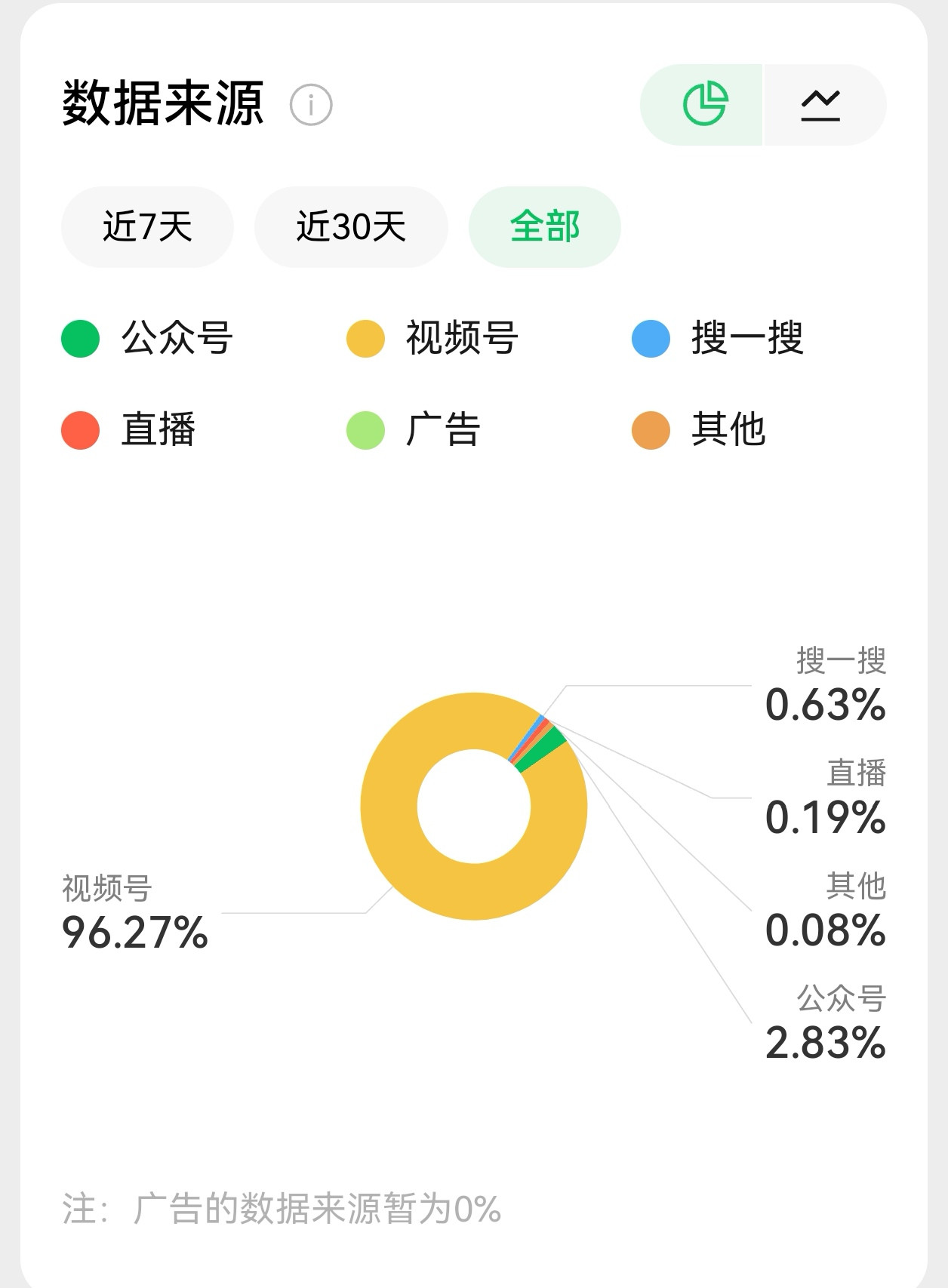Viewport: 948px width, 1288px height.
Task: Switch to the pie chart view
Action: pos(702,105)
